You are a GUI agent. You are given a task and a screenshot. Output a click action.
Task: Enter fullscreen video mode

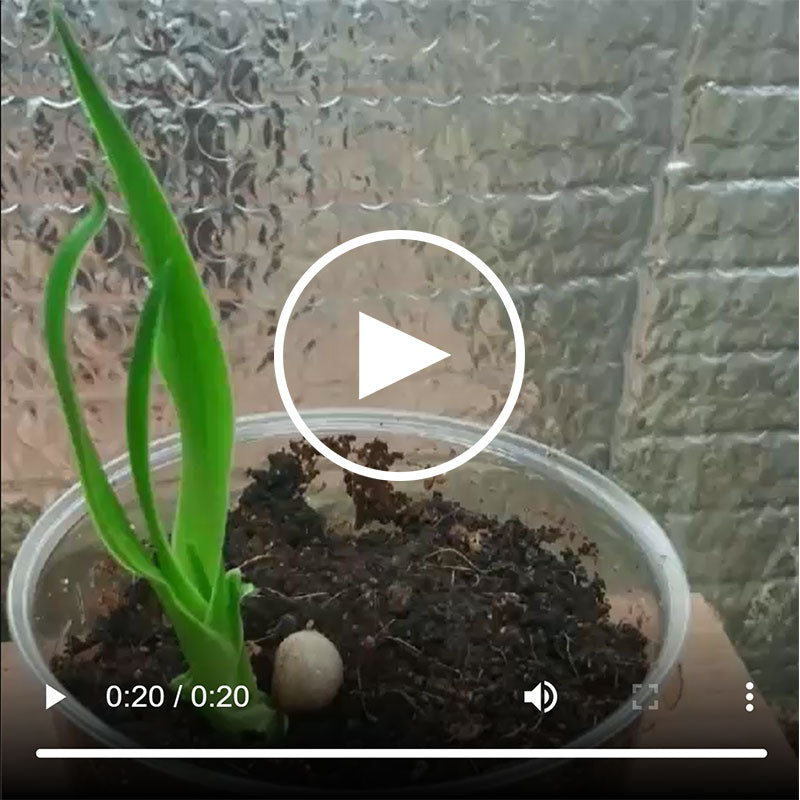[x=645, y=697]
